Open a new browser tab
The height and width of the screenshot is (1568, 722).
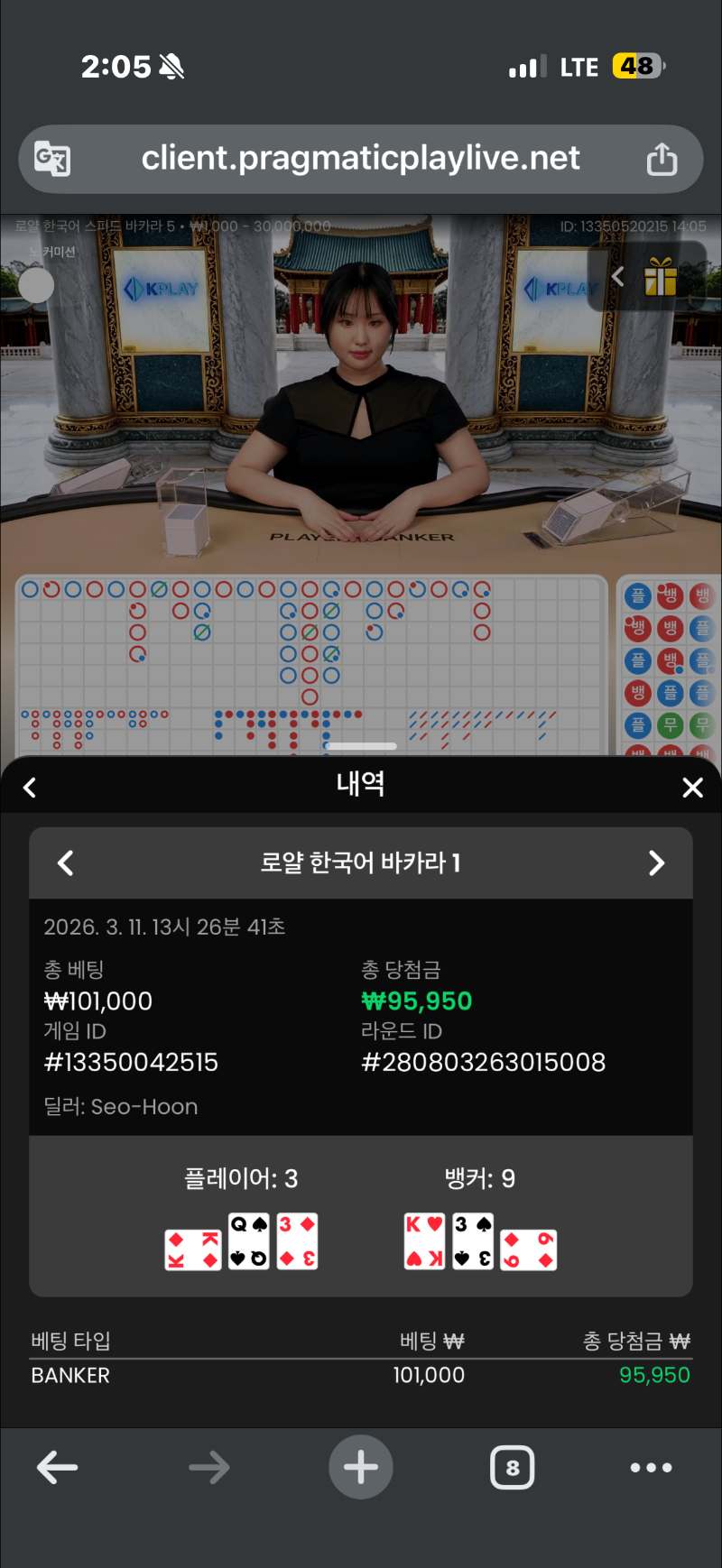[360, 1467]
